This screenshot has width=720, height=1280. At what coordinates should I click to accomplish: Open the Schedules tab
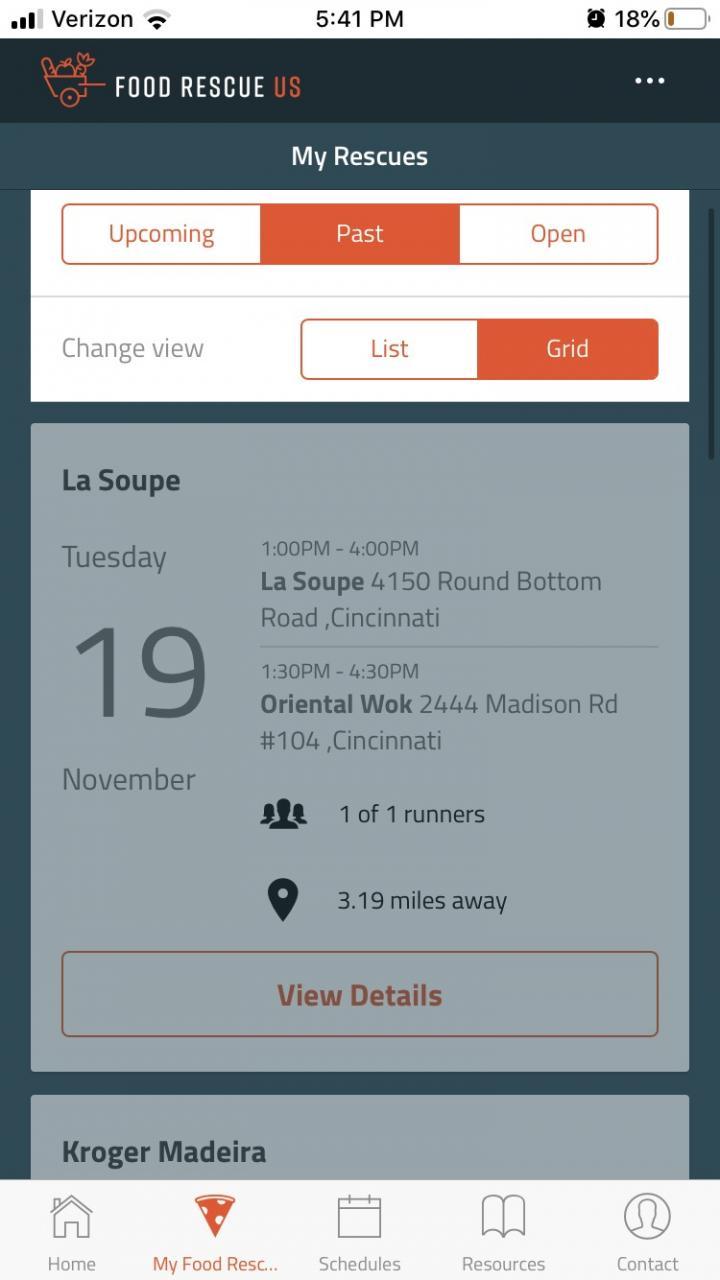(359, 1233)
